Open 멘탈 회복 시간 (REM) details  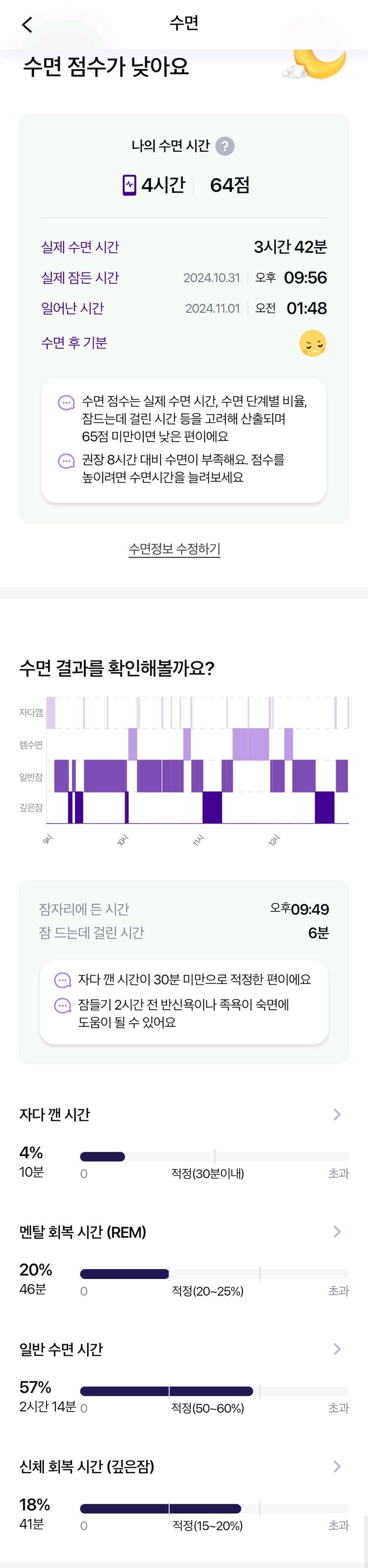(x=336, y=1231)
